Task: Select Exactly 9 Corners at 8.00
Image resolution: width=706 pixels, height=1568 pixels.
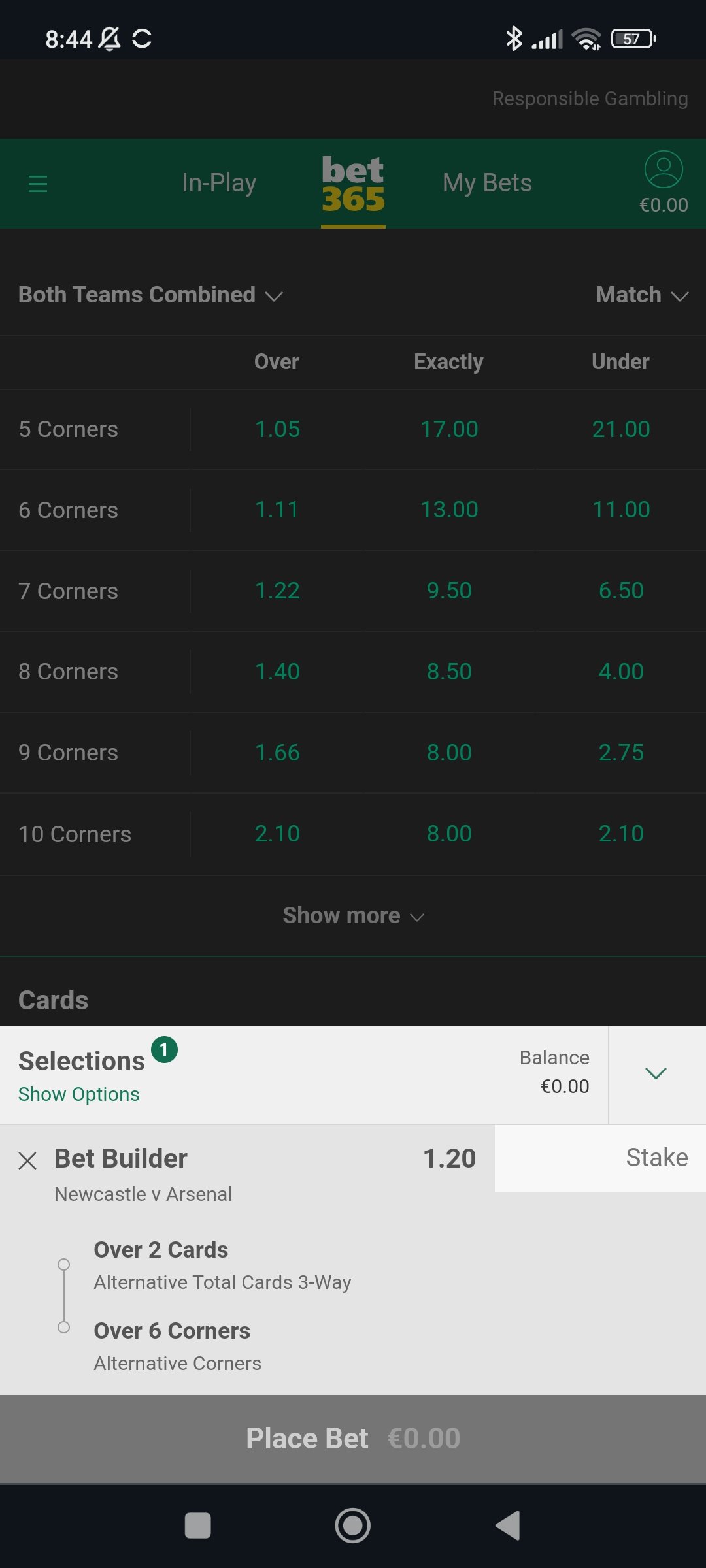Action: pos(449,753)
